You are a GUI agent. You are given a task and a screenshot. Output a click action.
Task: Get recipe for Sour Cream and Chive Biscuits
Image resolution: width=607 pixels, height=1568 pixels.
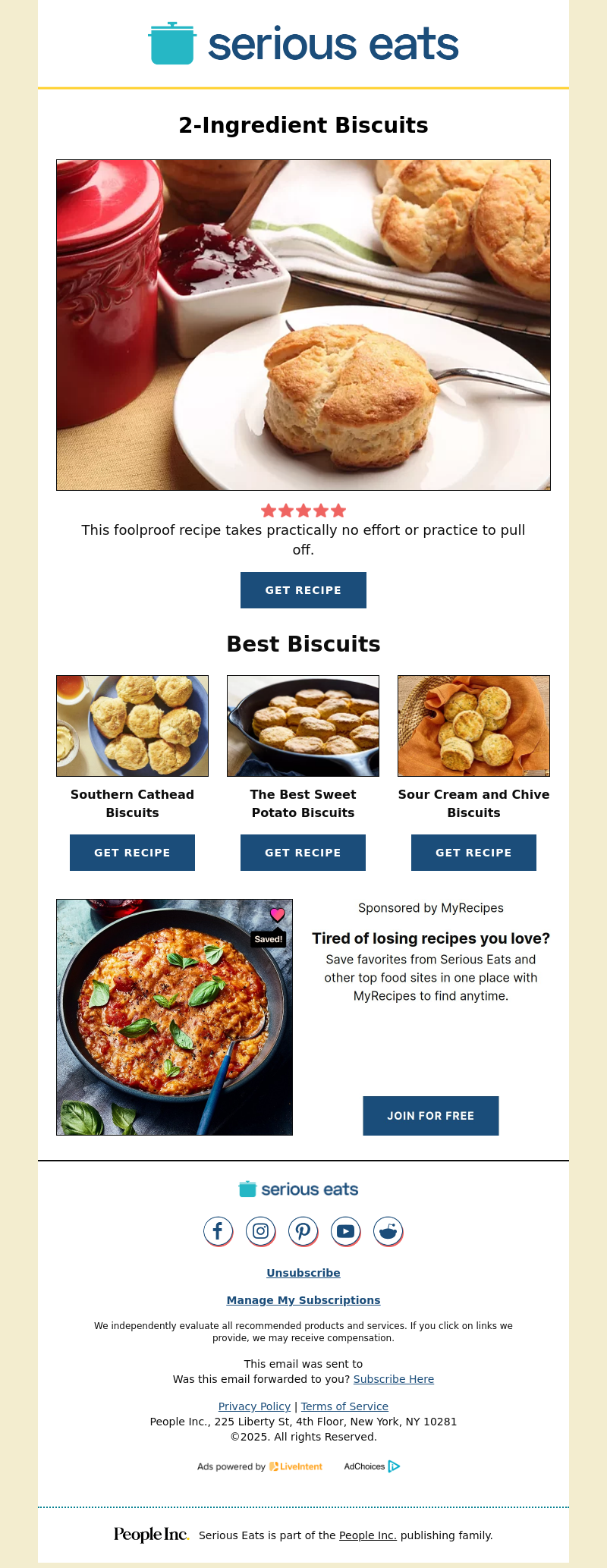[x=473, y=853]
